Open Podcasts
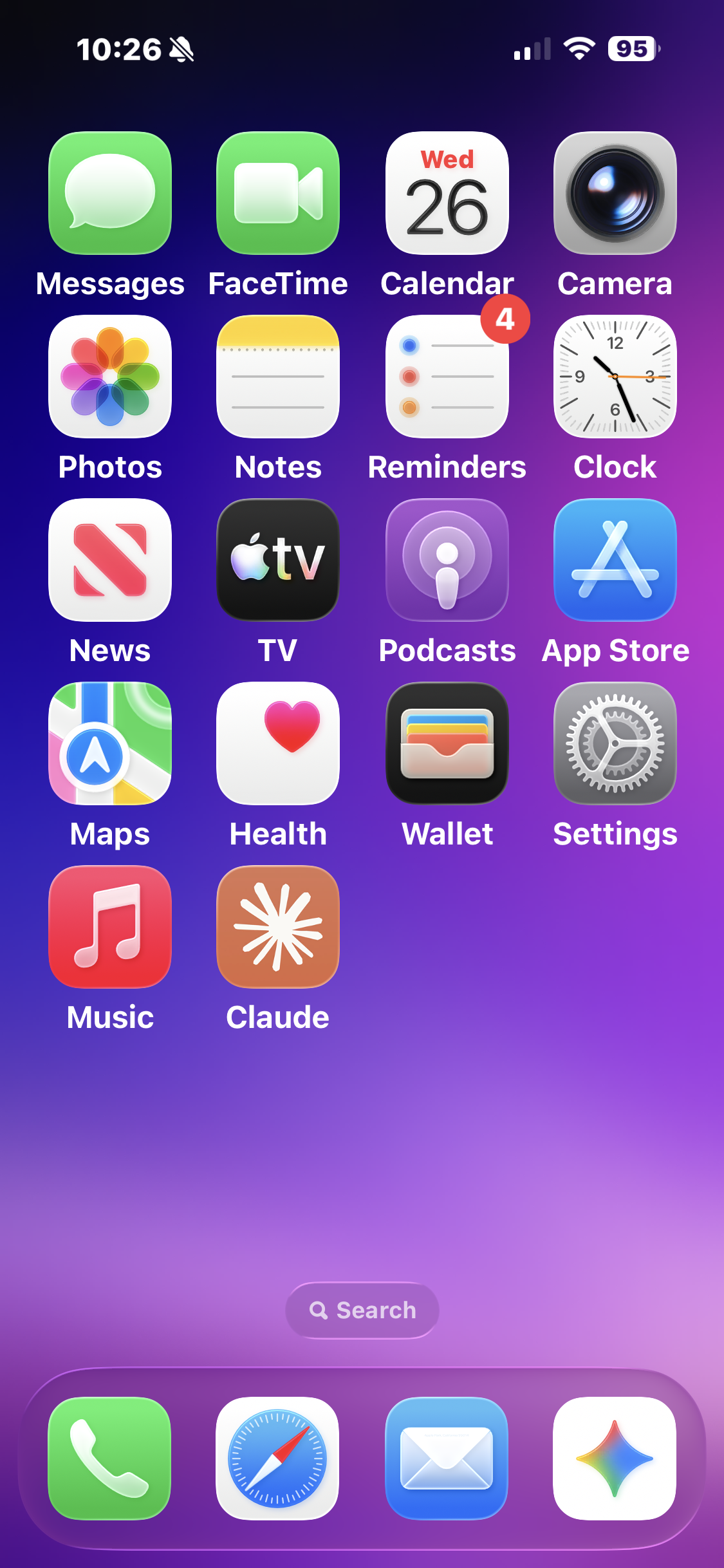The image size is (724, 1568). (446, 560)
